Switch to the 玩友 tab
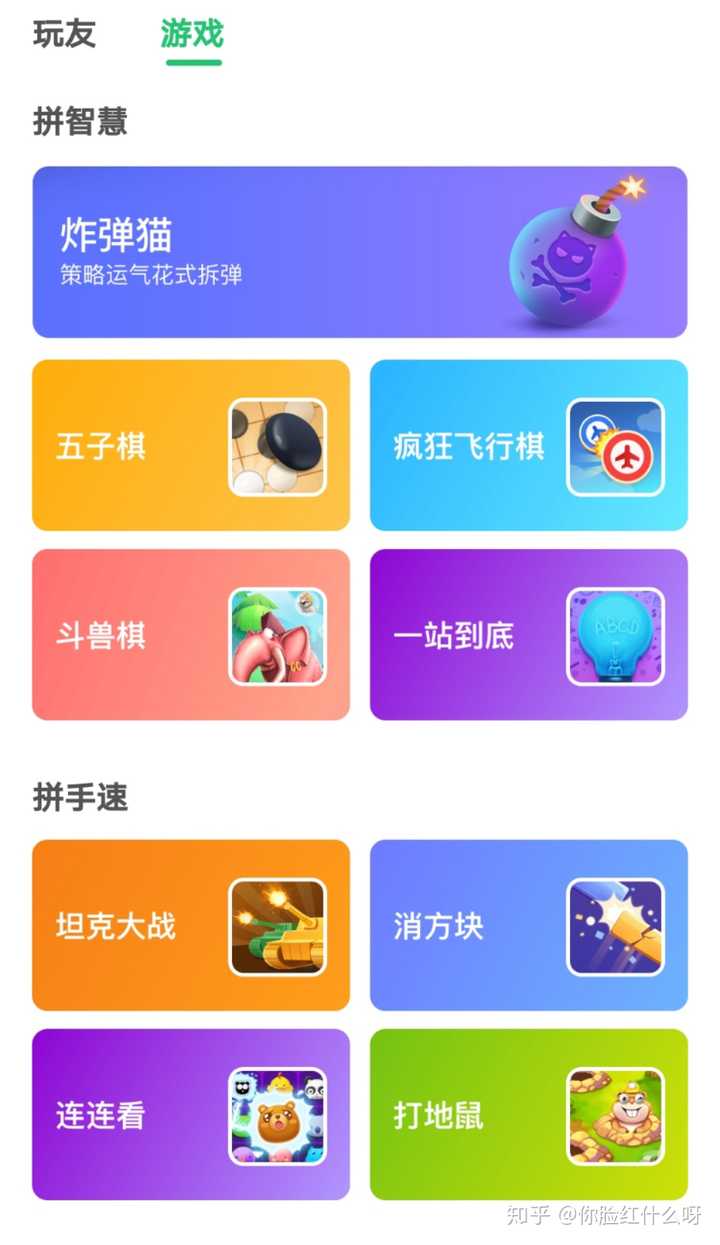Image resolution: width=720 pixels, height=1245 pixels. pos(65,34)
